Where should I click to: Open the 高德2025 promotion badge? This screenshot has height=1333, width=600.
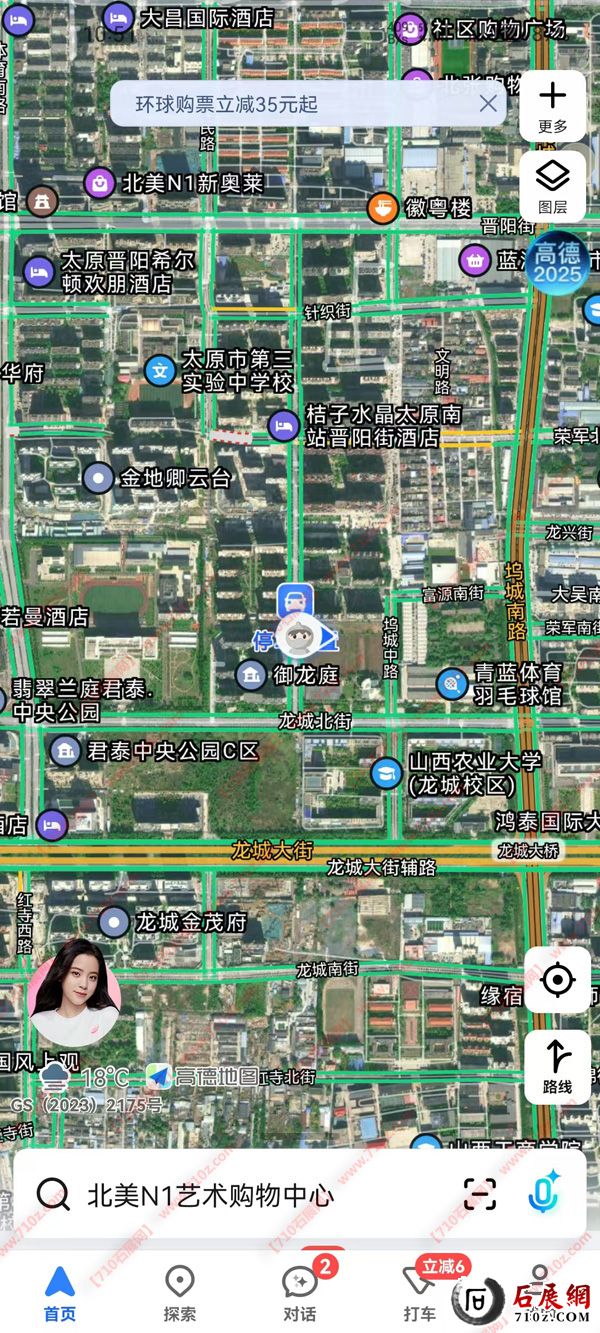pos(557,264)
